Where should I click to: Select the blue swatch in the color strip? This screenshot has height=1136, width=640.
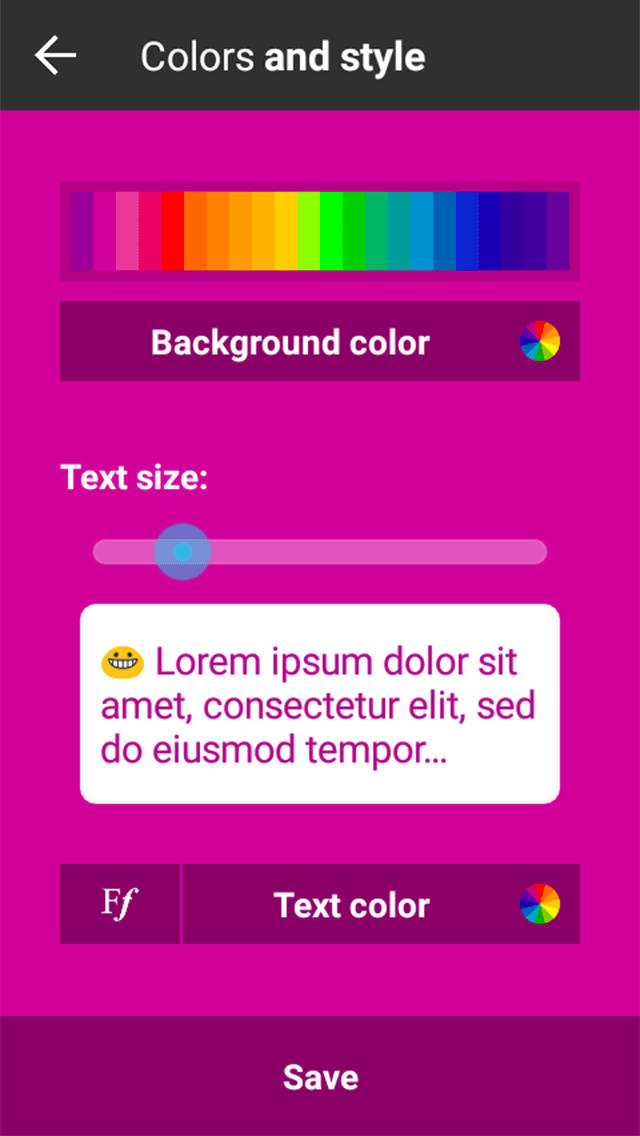(467, 231)
